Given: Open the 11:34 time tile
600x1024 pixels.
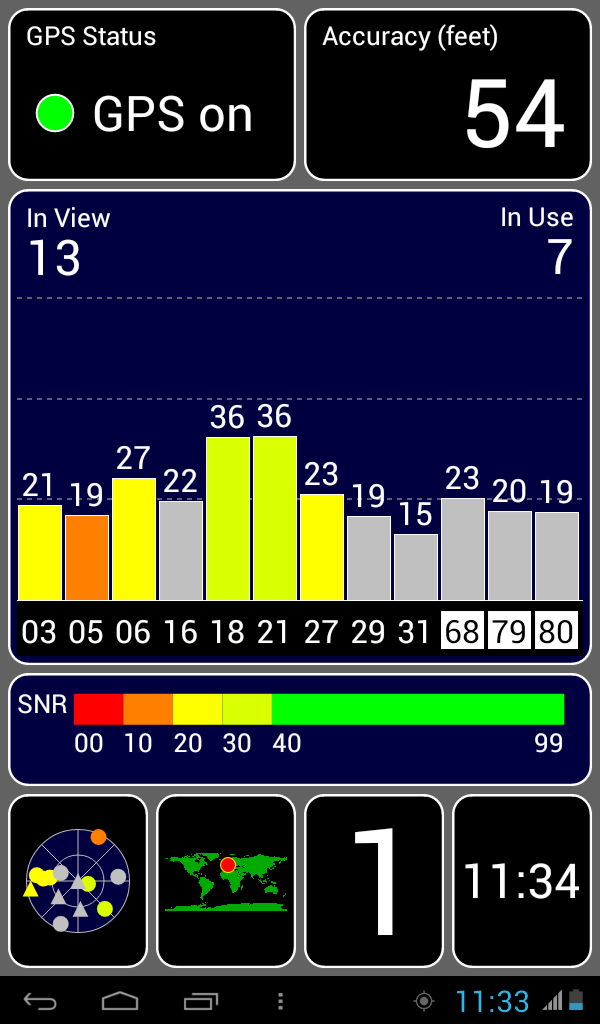Looking at the screenshot, I should pyautogui.click(x=522, y=880).
